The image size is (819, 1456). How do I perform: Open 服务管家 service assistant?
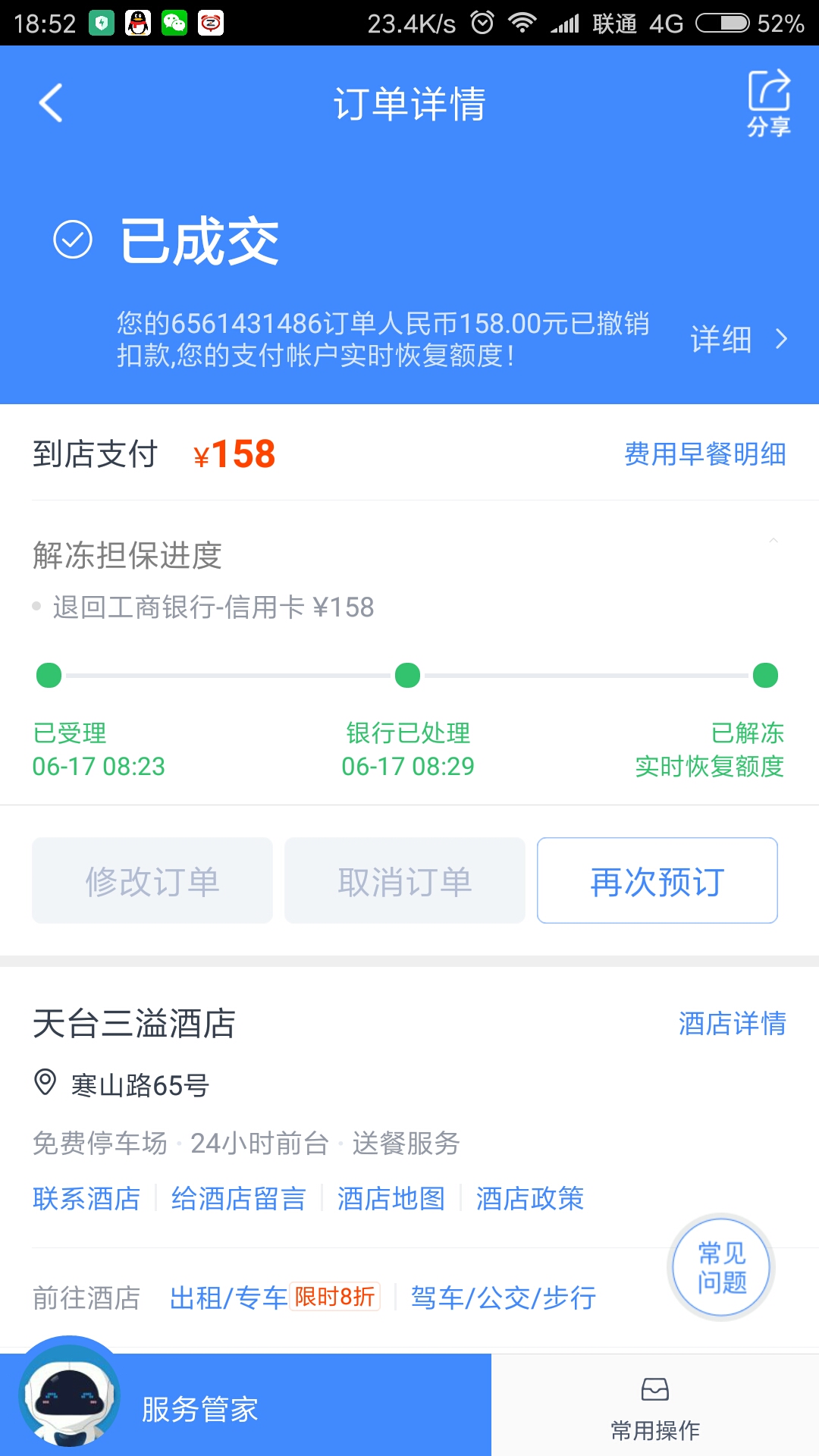pyautogui.click(x=199, y=1409)
